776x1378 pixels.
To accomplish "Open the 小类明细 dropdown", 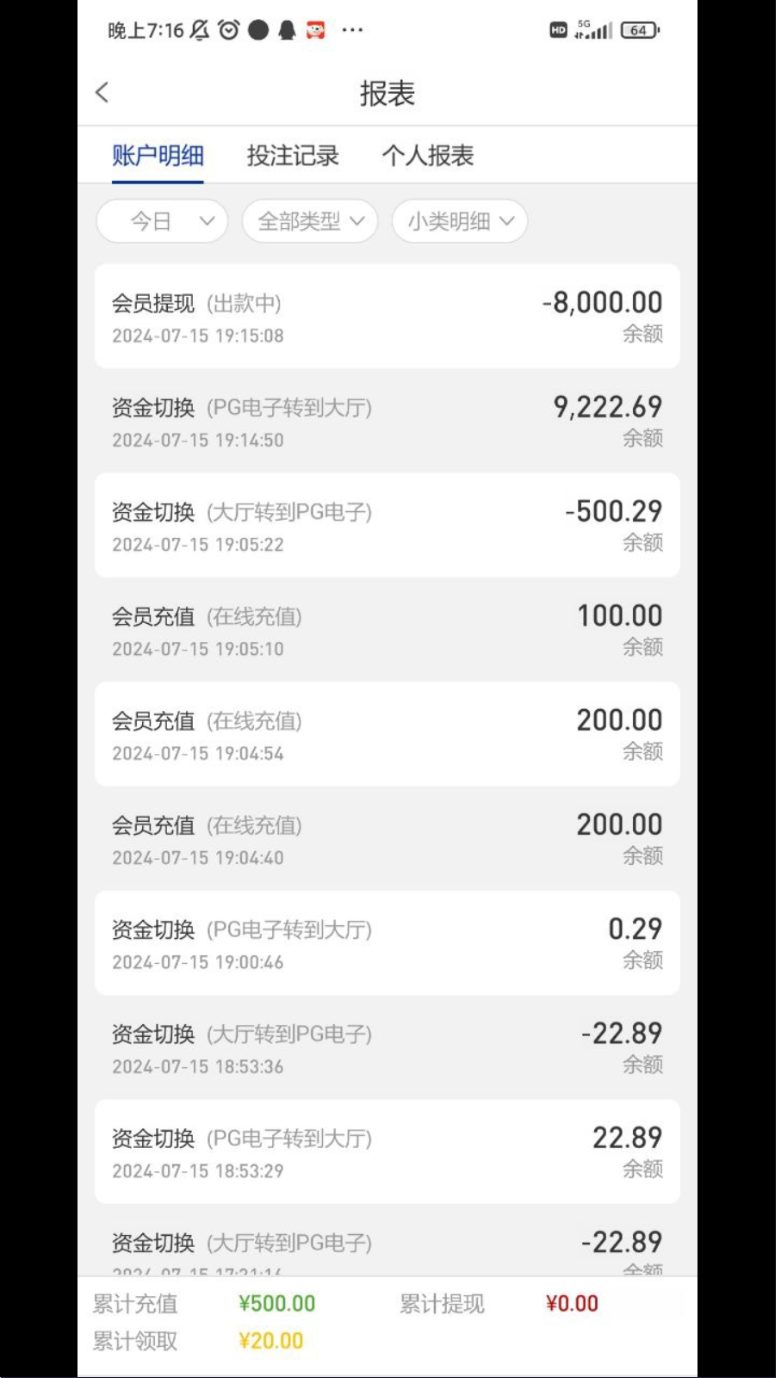I will click(460, 221).
